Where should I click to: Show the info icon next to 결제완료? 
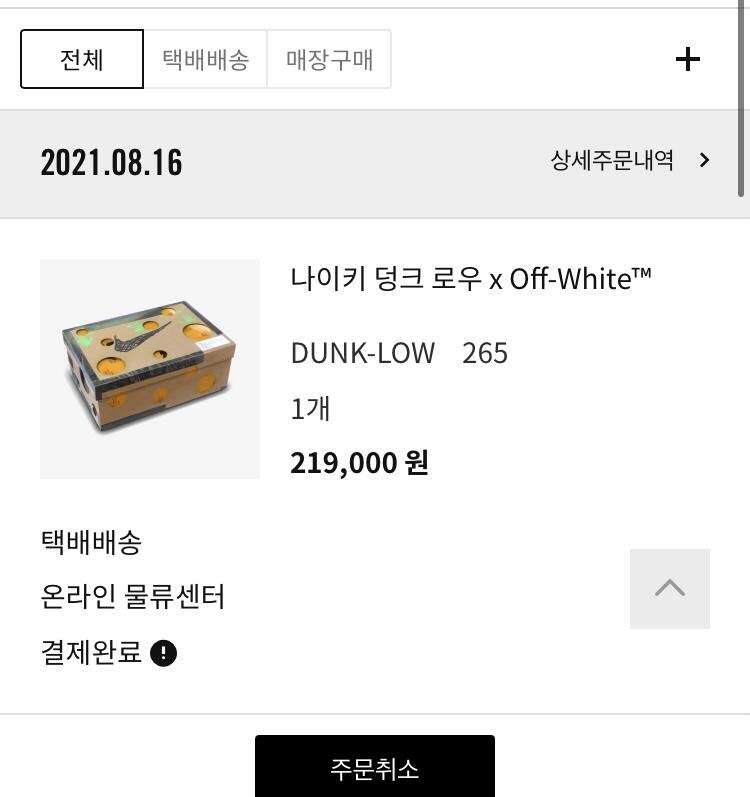(x=163, y=653)
